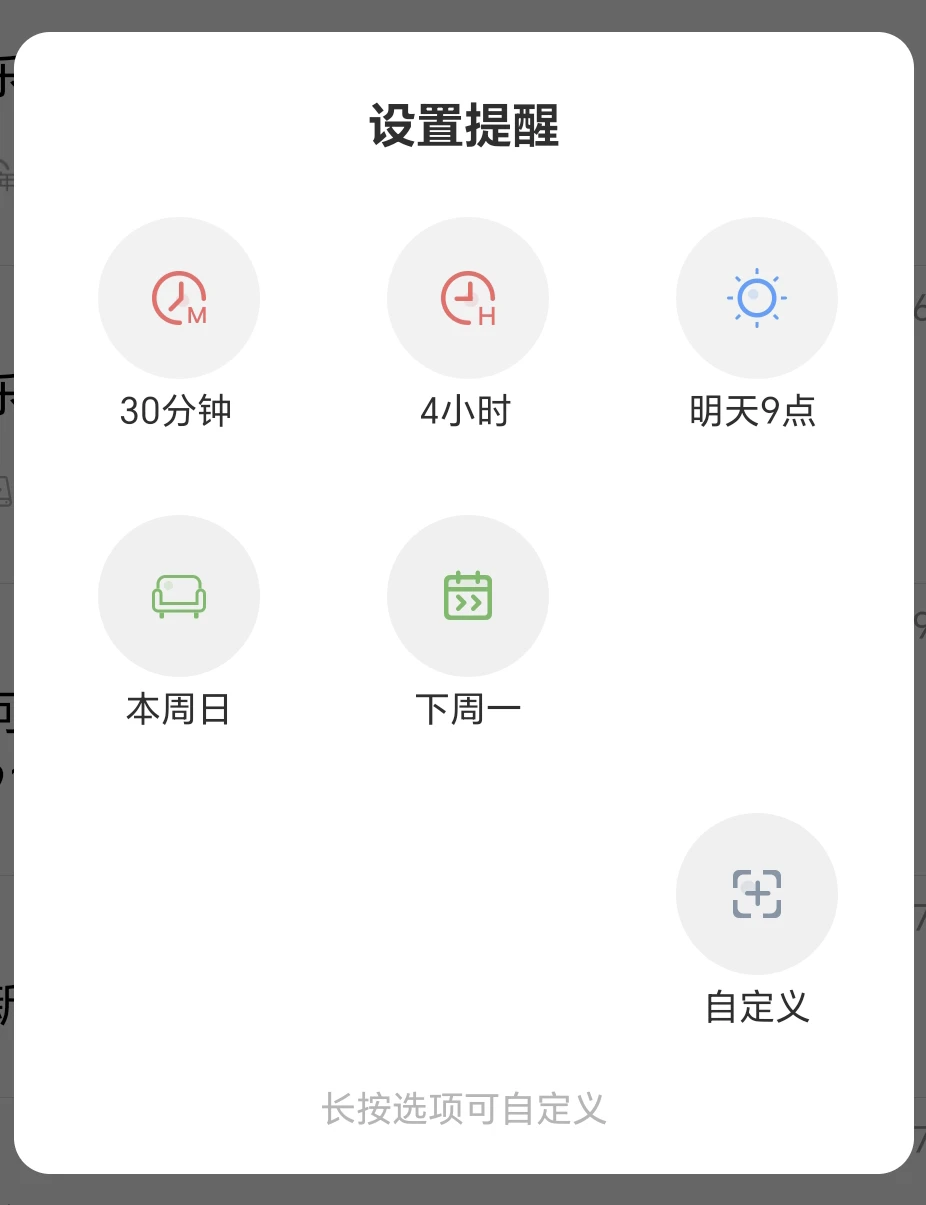Image resolution: width=926 pixels, height=1205 pixels.
Task: Pick the blue sunshine morning reminder
Action: click(756, 297)
